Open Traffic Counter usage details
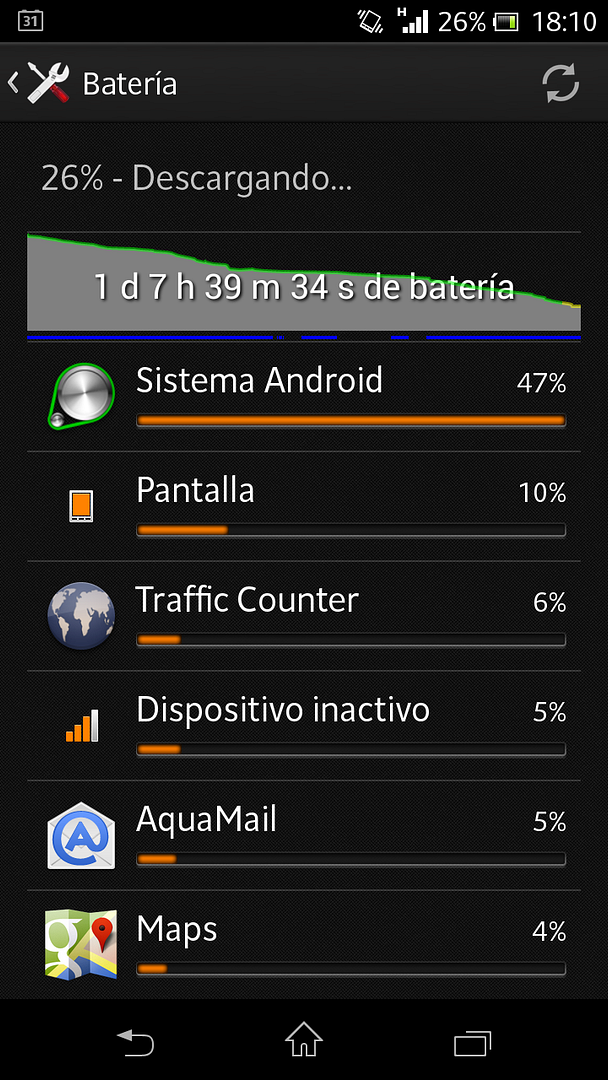Viewport: 608px width, 1080px height. tap(304, 617)
